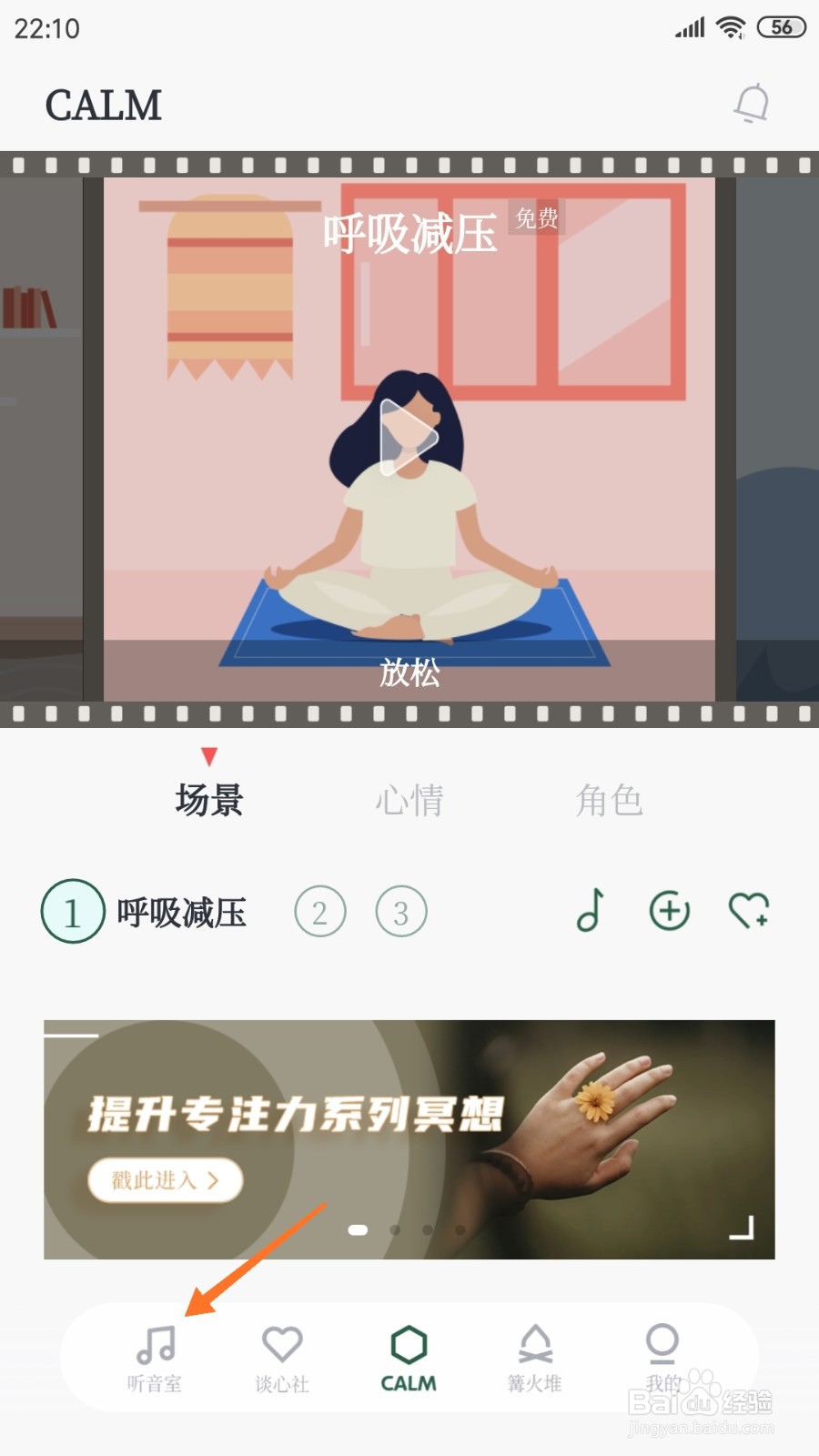Tap the circular plus icon
The width and height of the screenshot is (819, 1456).
[x=669, y=912]
